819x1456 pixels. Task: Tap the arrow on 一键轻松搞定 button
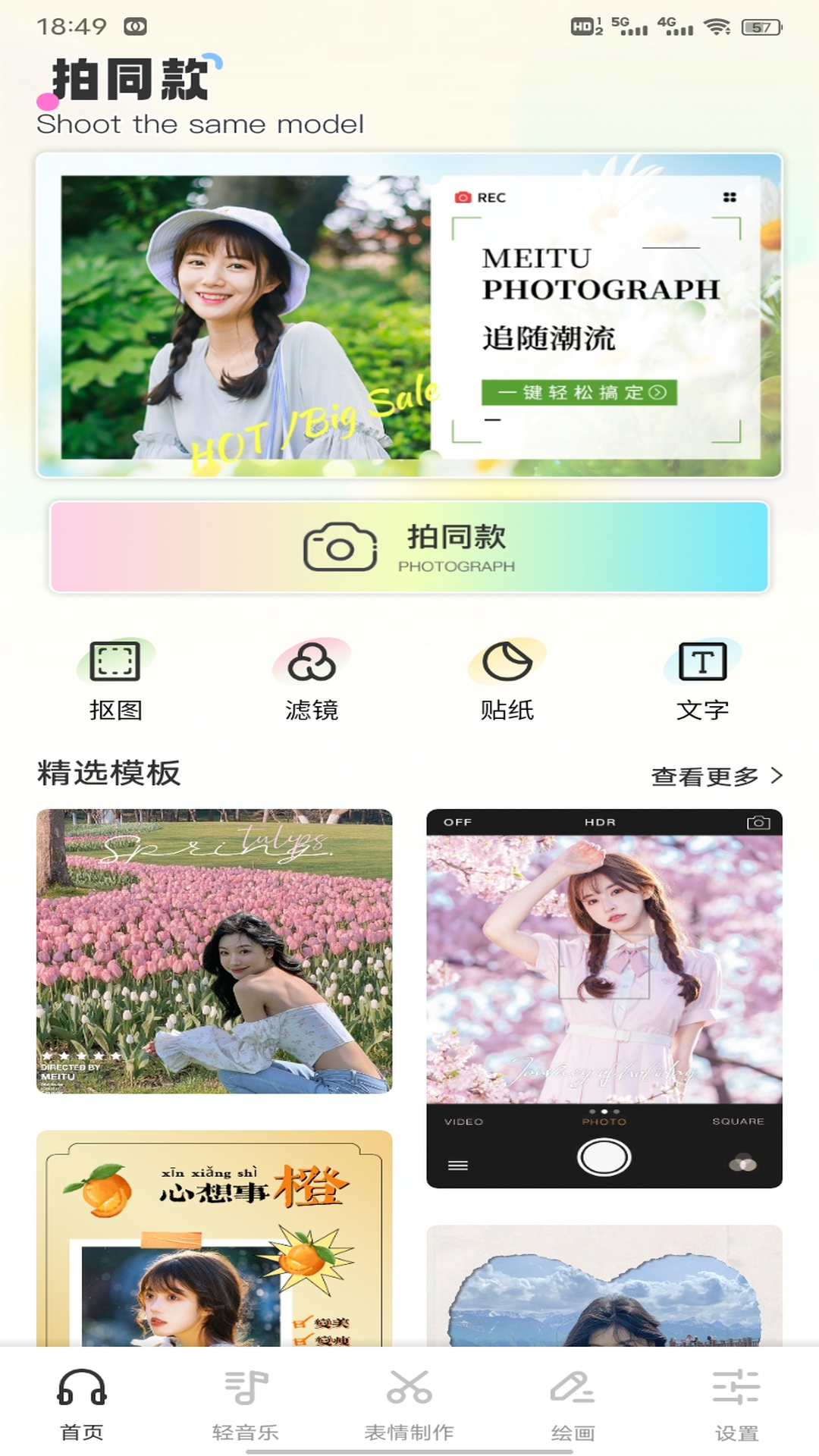tap(659, 394)
